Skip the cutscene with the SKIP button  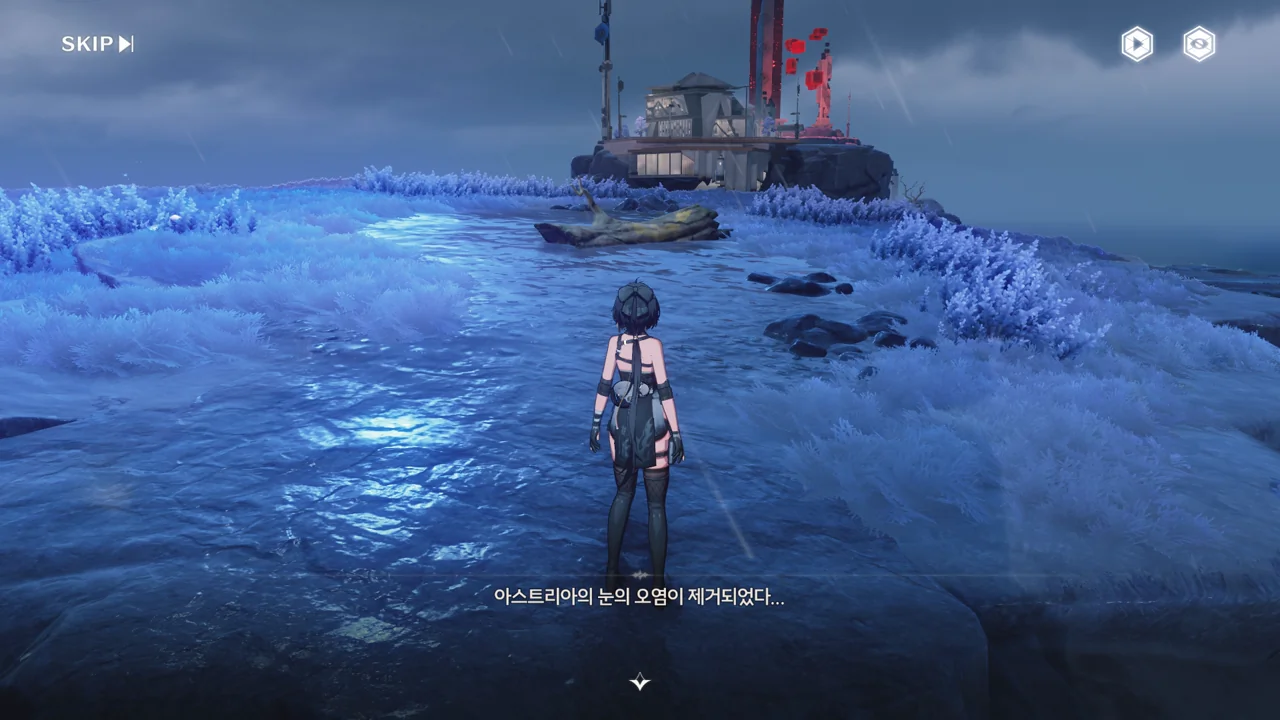click(97, 44)
